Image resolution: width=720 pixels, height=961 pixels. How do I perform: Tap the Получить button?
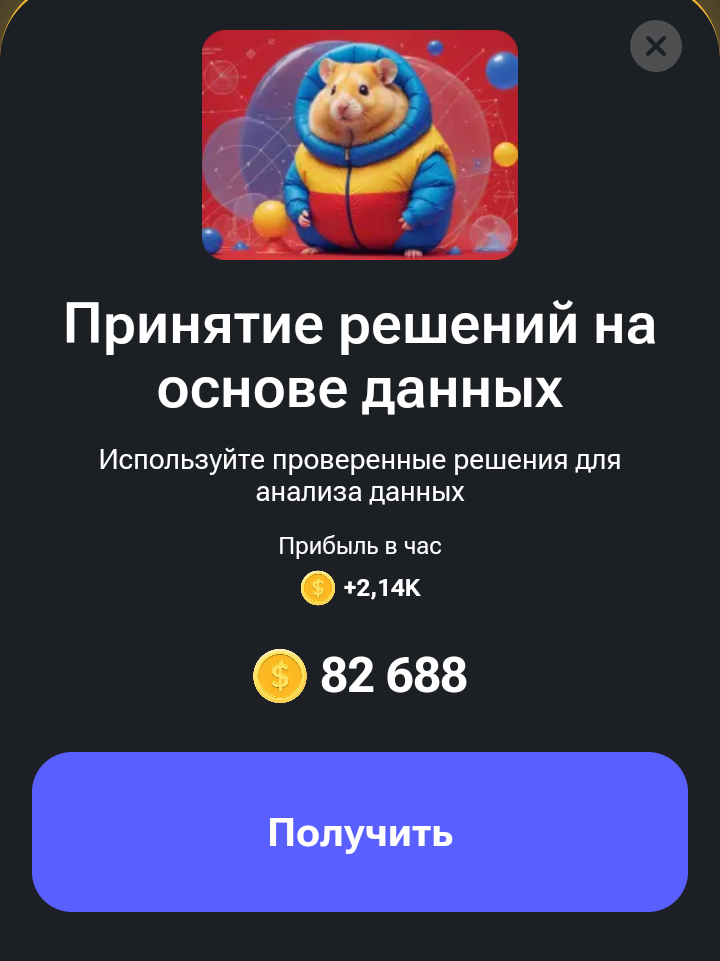point(360,832)
